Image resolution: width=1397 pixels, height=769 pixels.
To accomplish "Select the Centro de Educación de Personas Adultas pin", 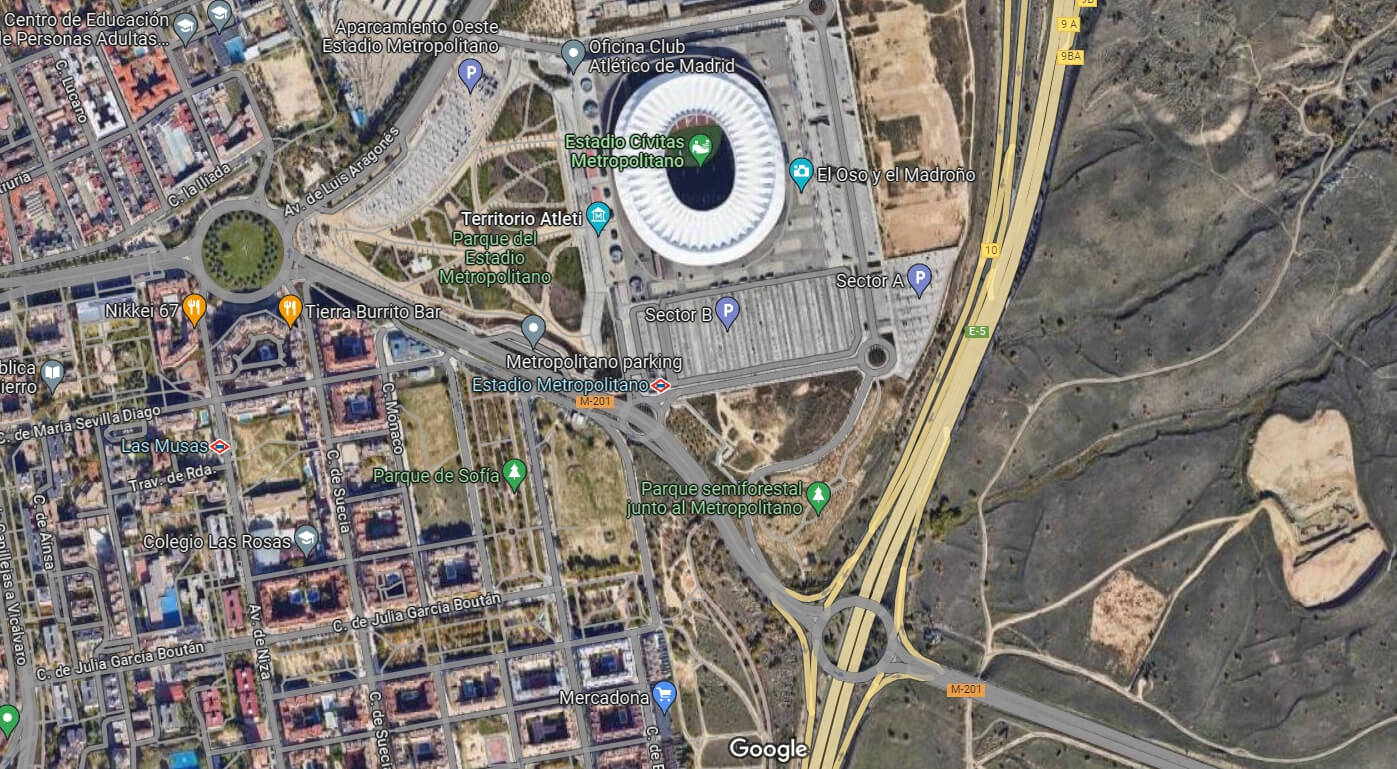I will pos(185,27).
